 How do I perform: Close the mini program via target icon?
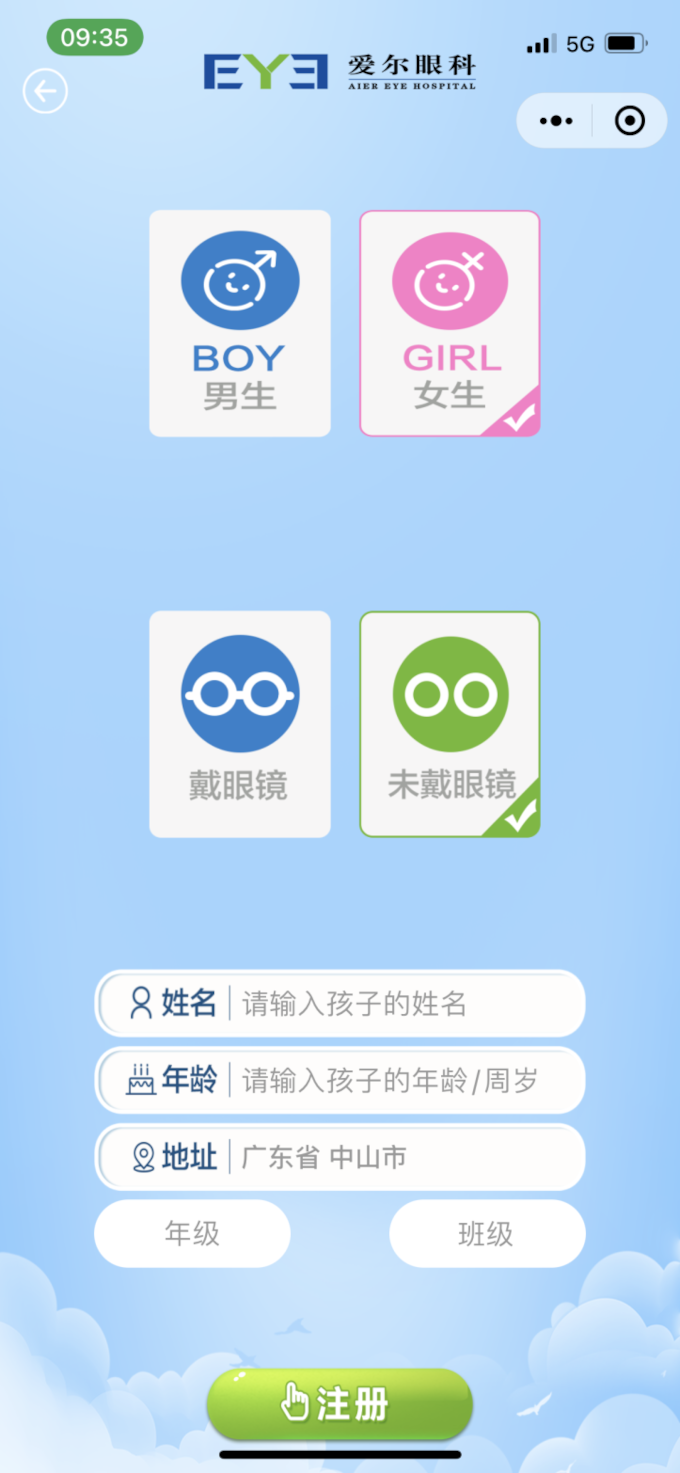(x=629, y=121)
